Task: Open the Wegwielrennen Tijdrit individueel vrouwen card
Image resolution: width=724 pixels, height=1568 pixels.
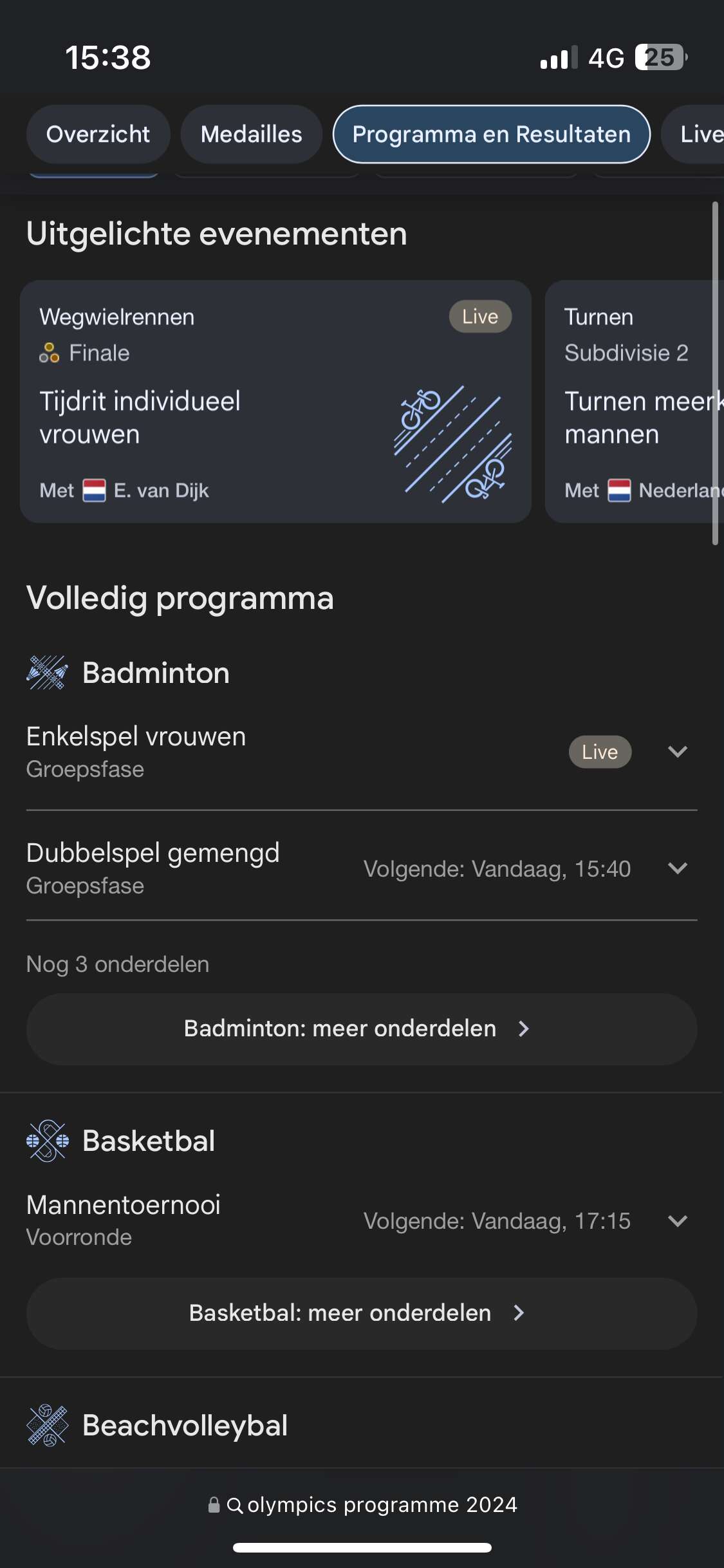Action: click(x=275, y=402)
